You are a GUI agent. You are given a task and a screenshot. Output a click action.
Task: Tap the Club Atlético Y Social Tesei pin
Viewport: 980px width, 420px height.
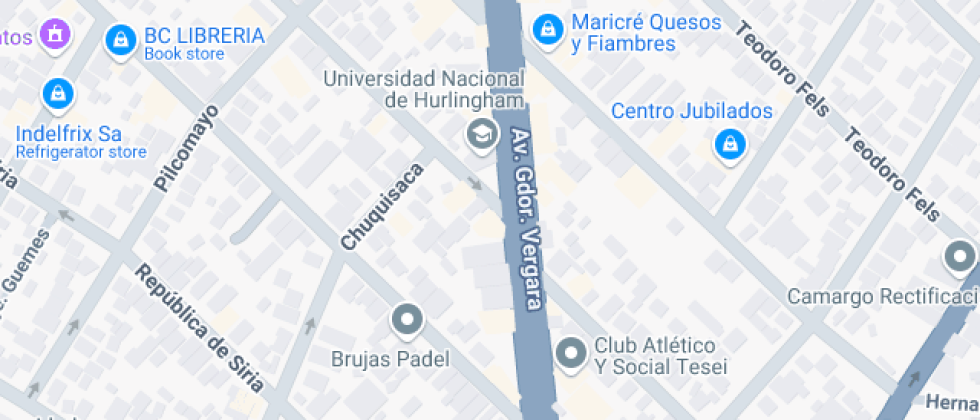coord(571,353)
